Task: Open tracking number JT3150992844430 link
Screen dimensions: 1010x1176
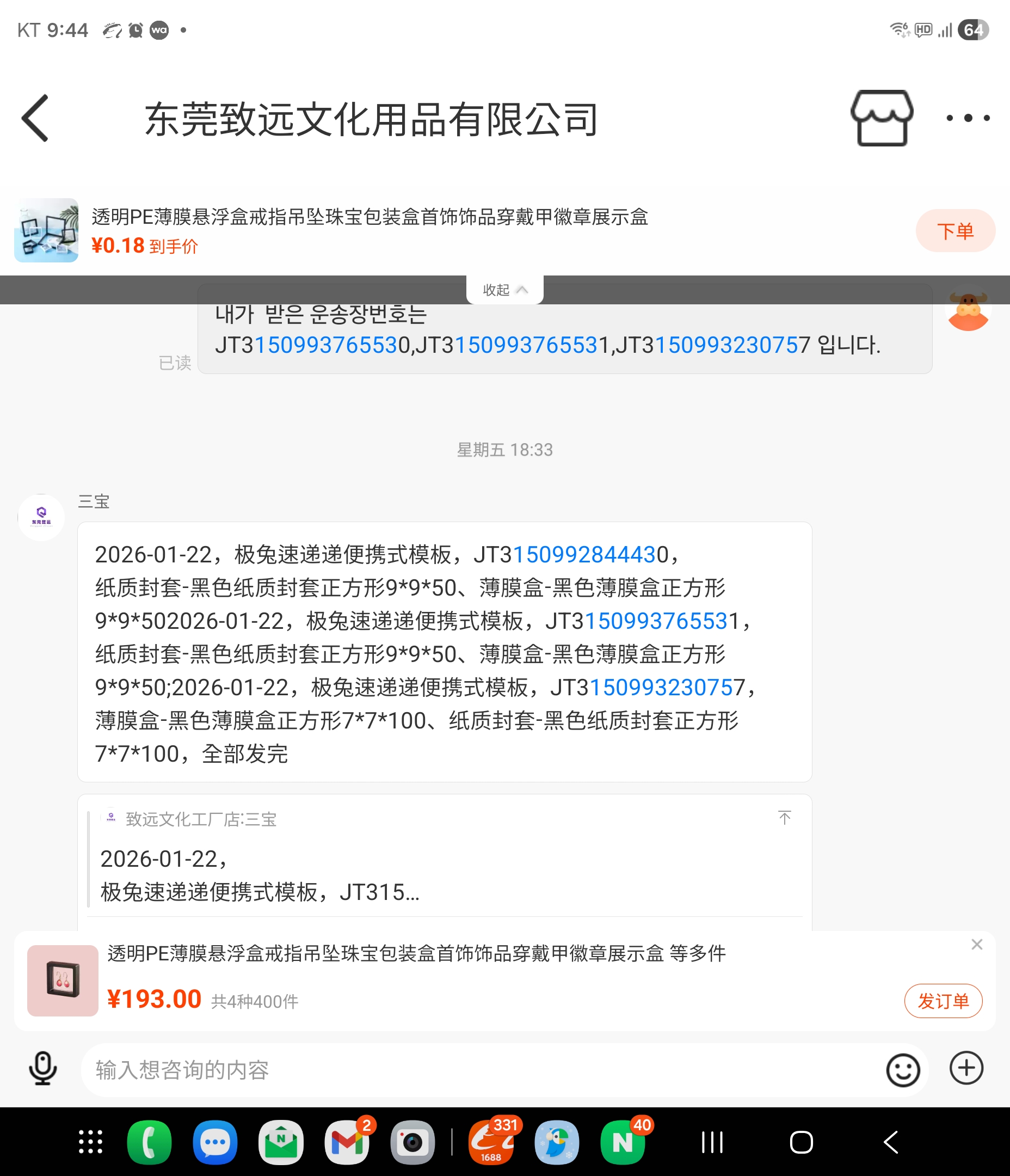Action: [x=590, y=554]
